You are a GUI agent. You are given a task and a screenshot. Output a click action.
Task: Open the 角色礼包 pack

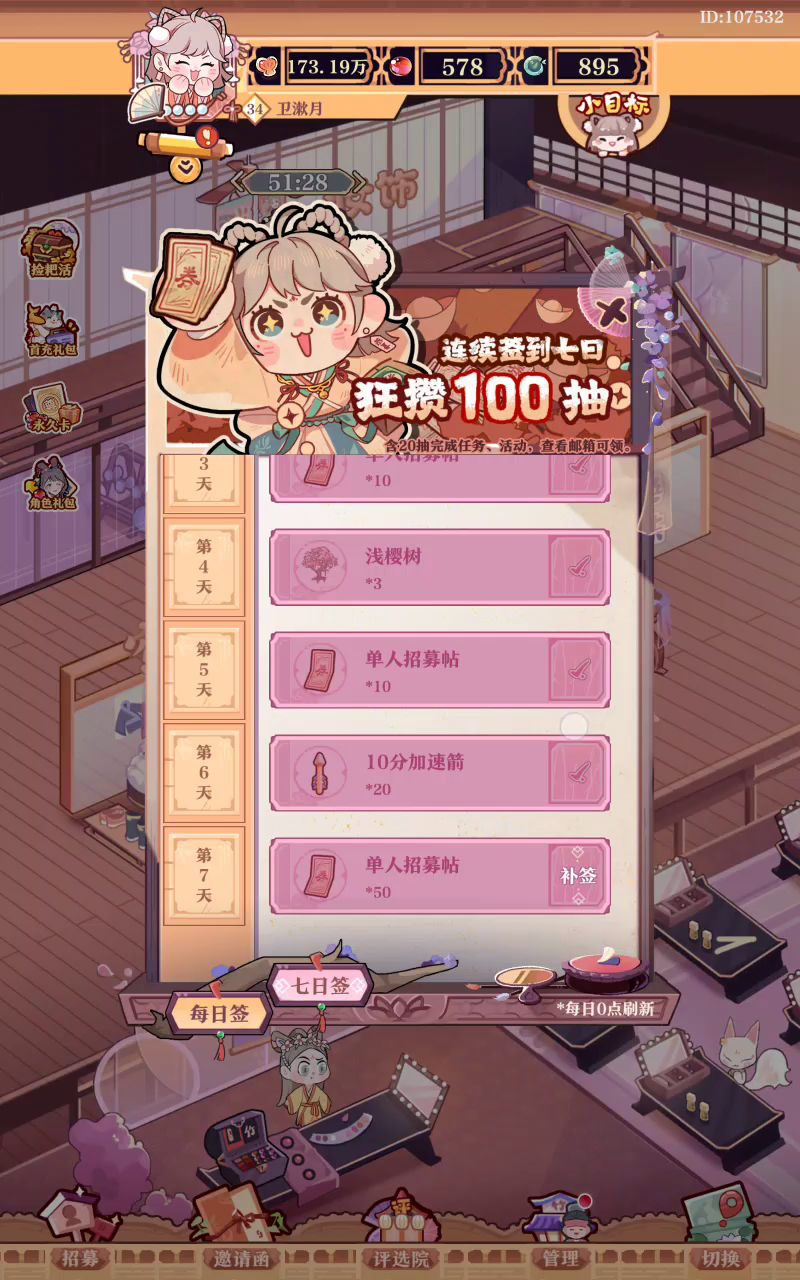50,485
